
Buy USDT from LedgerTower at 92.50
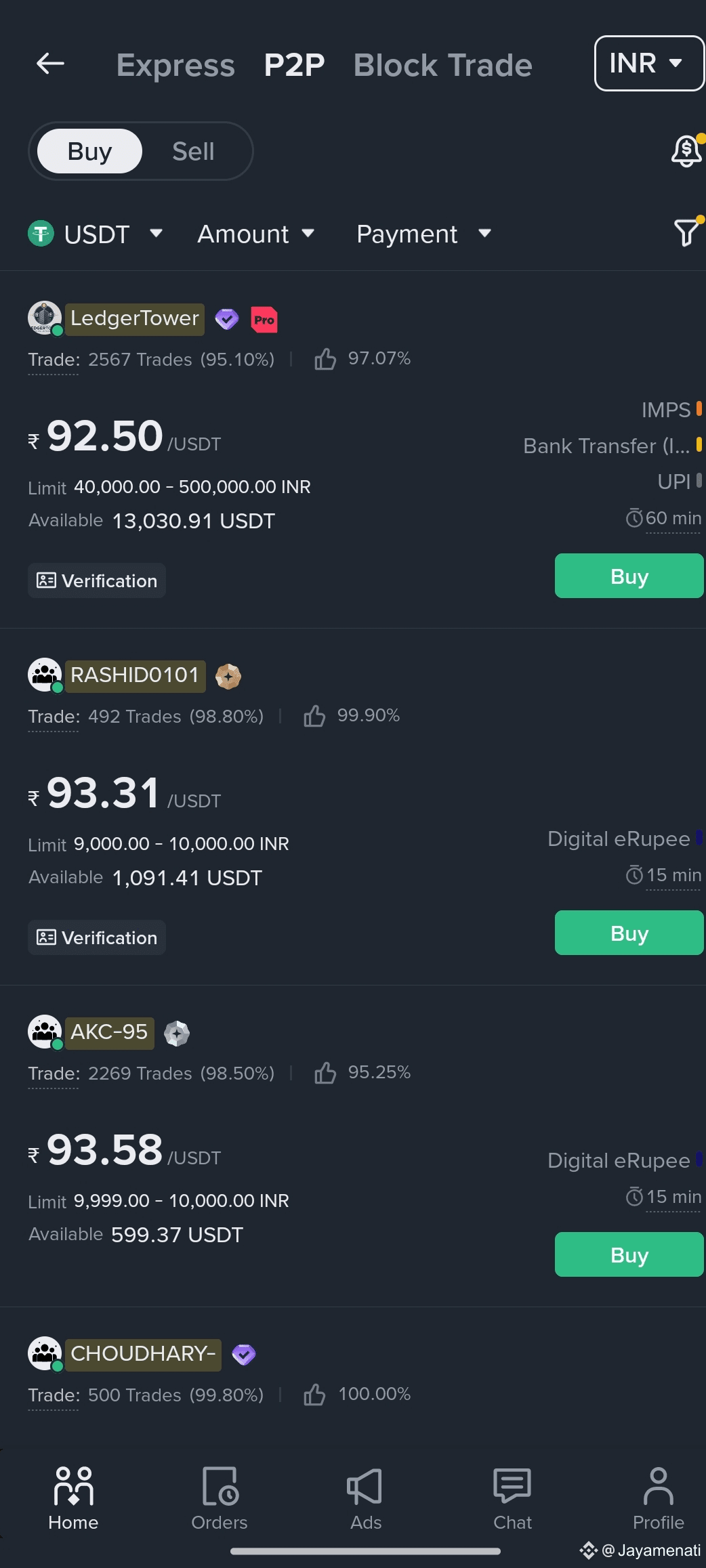(x=629, y=576)
